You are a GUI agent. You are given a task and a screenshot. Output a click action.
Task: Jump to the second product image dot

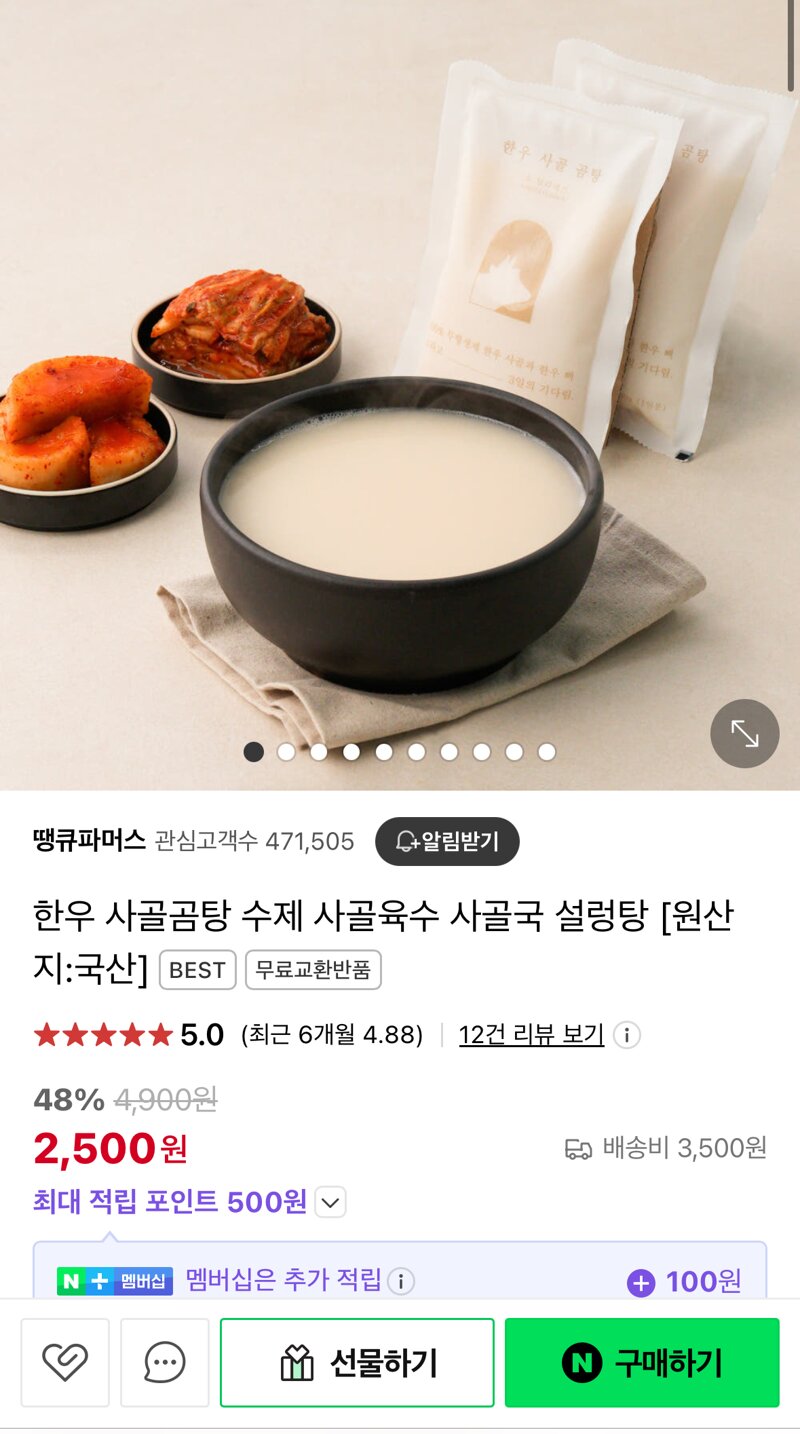click(286, 752)
